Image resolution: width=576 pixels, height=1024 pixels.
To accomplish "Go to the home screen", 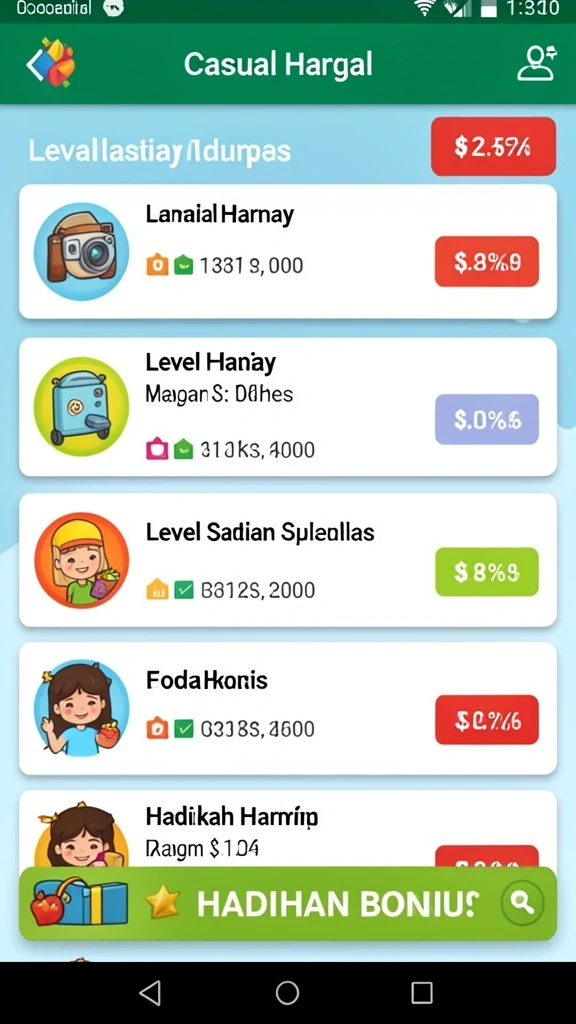I will click(287, 993).
